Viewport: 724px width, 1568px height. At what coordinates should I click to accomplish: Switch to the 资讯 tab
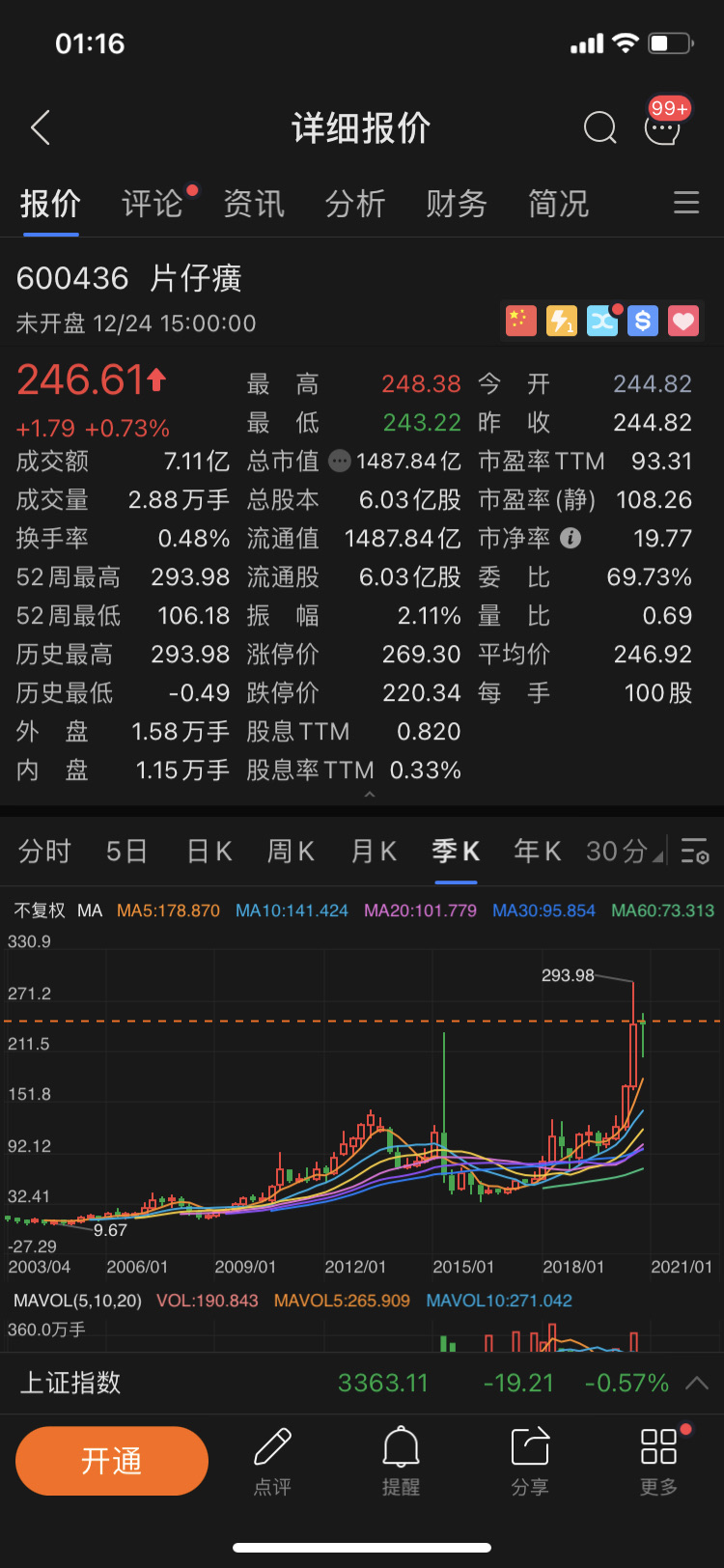(x=254, y=204)
